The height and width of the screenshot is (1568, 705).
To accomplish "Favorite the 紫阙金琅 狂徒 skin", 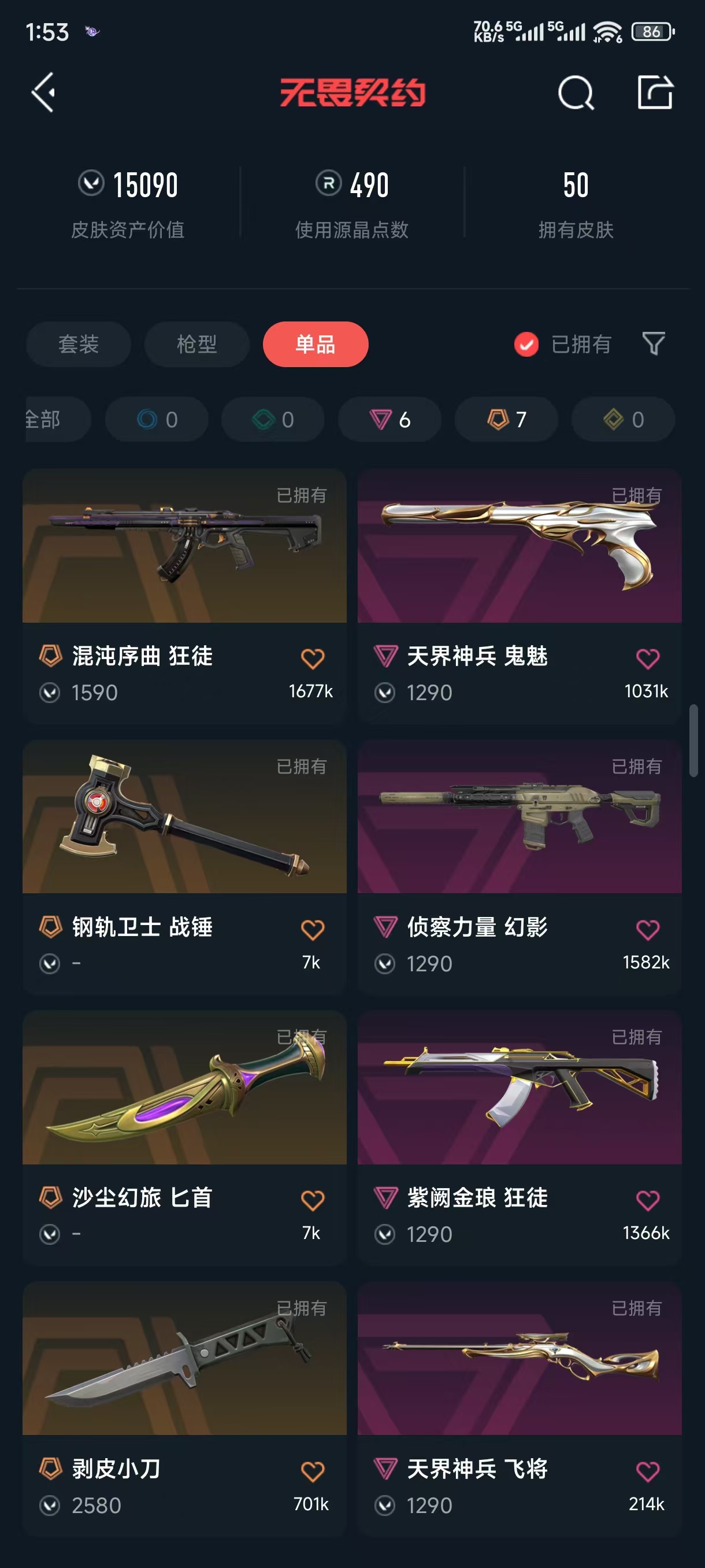I will tap(647, 1200).
